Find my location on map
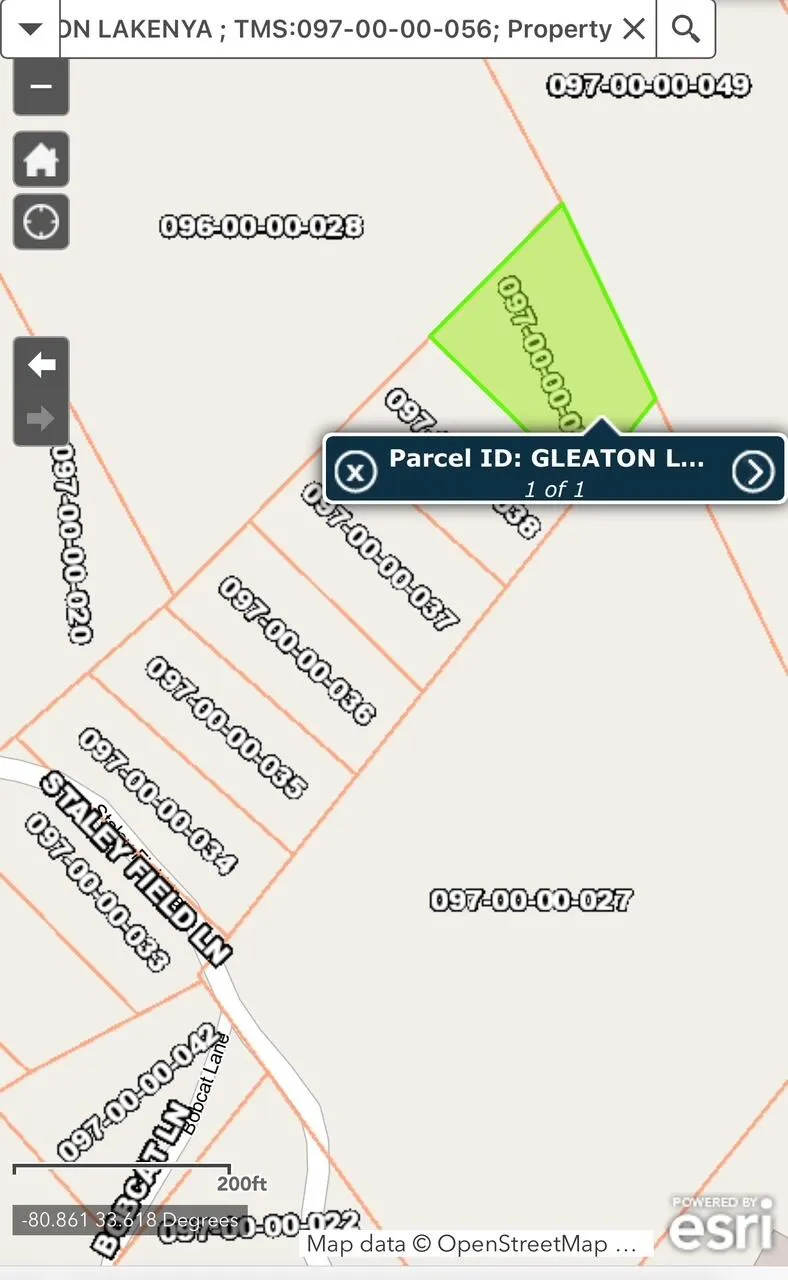Screen dimensions: 788x1280 coord(41,221)
